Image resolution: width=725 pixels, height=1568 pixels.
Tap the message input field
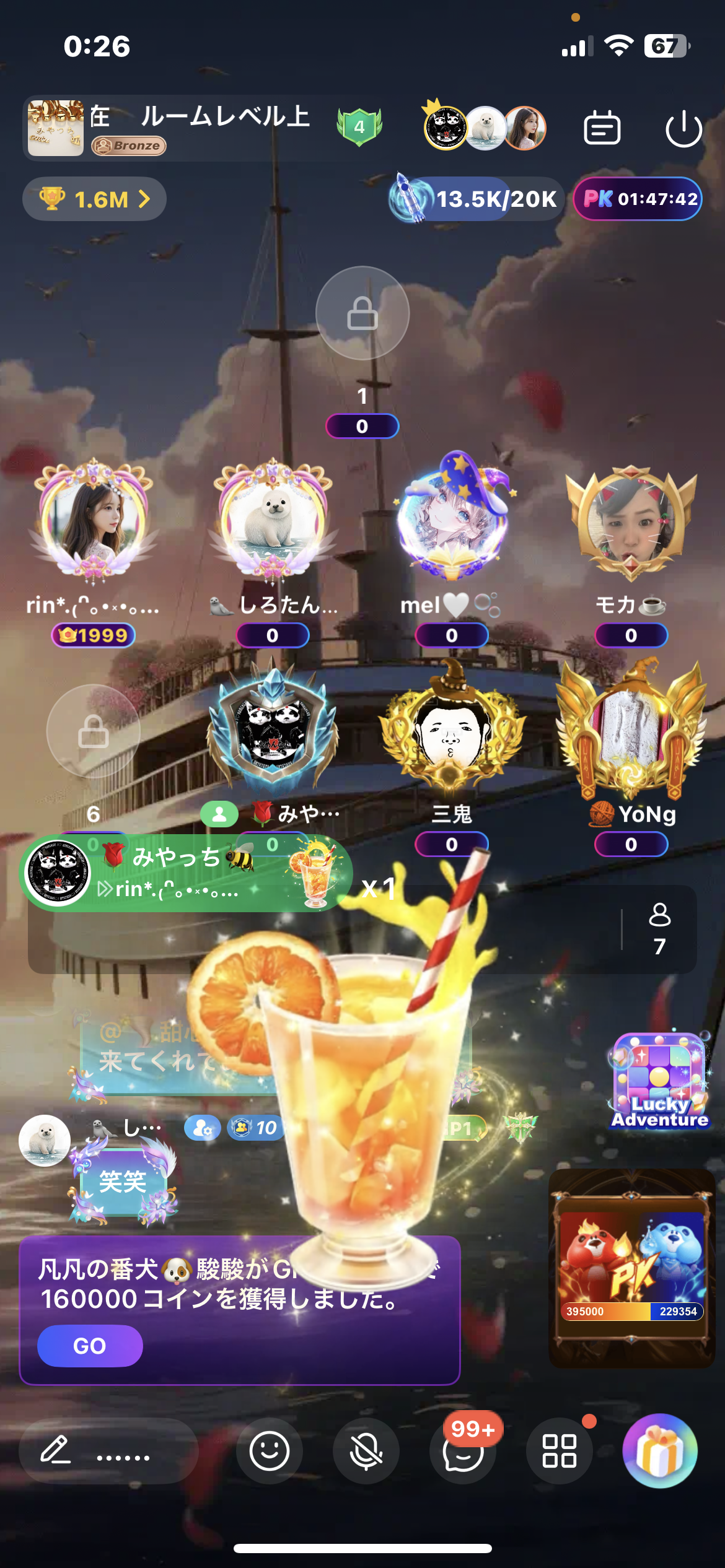click(x=108, y=1451)
